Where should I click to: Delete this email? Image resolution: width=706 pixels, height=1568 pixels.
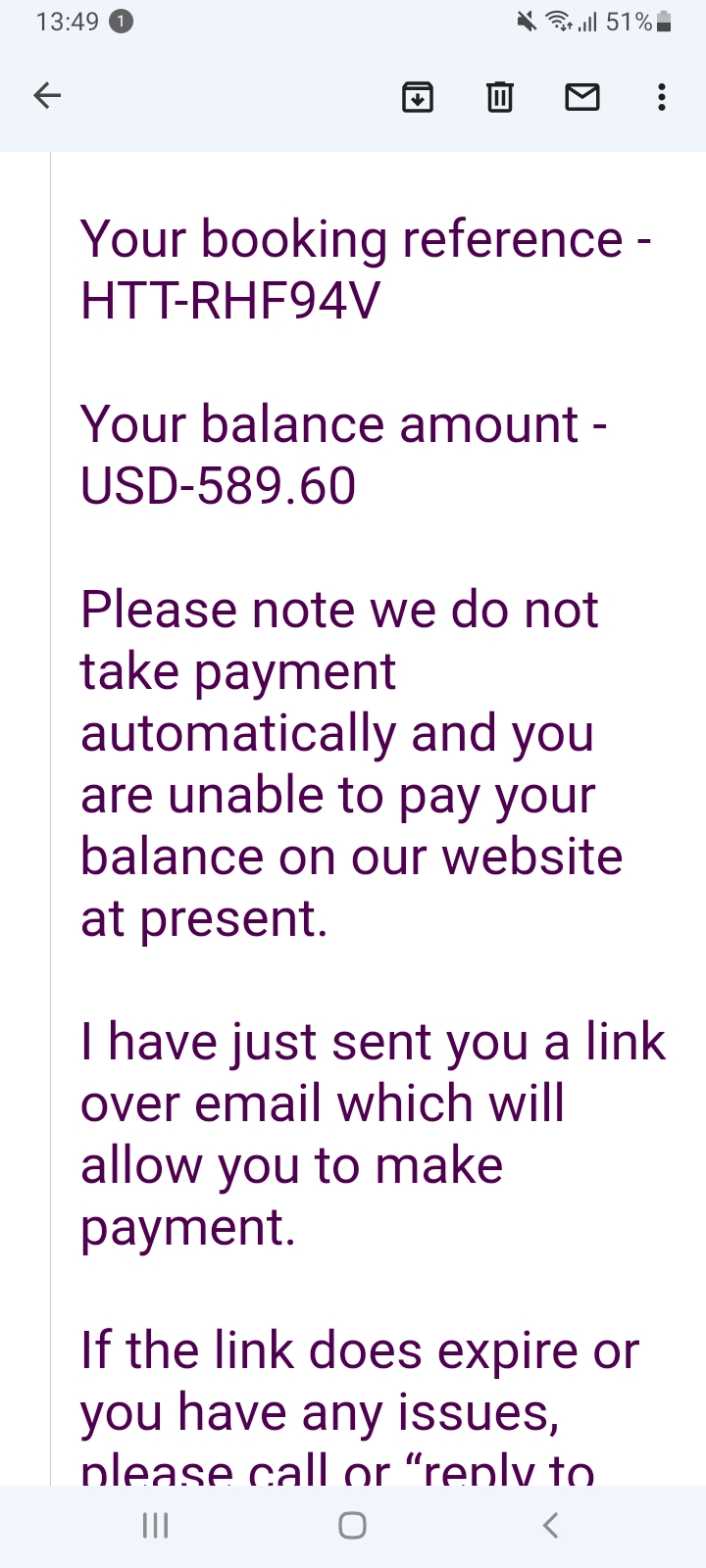pos(500,97)
